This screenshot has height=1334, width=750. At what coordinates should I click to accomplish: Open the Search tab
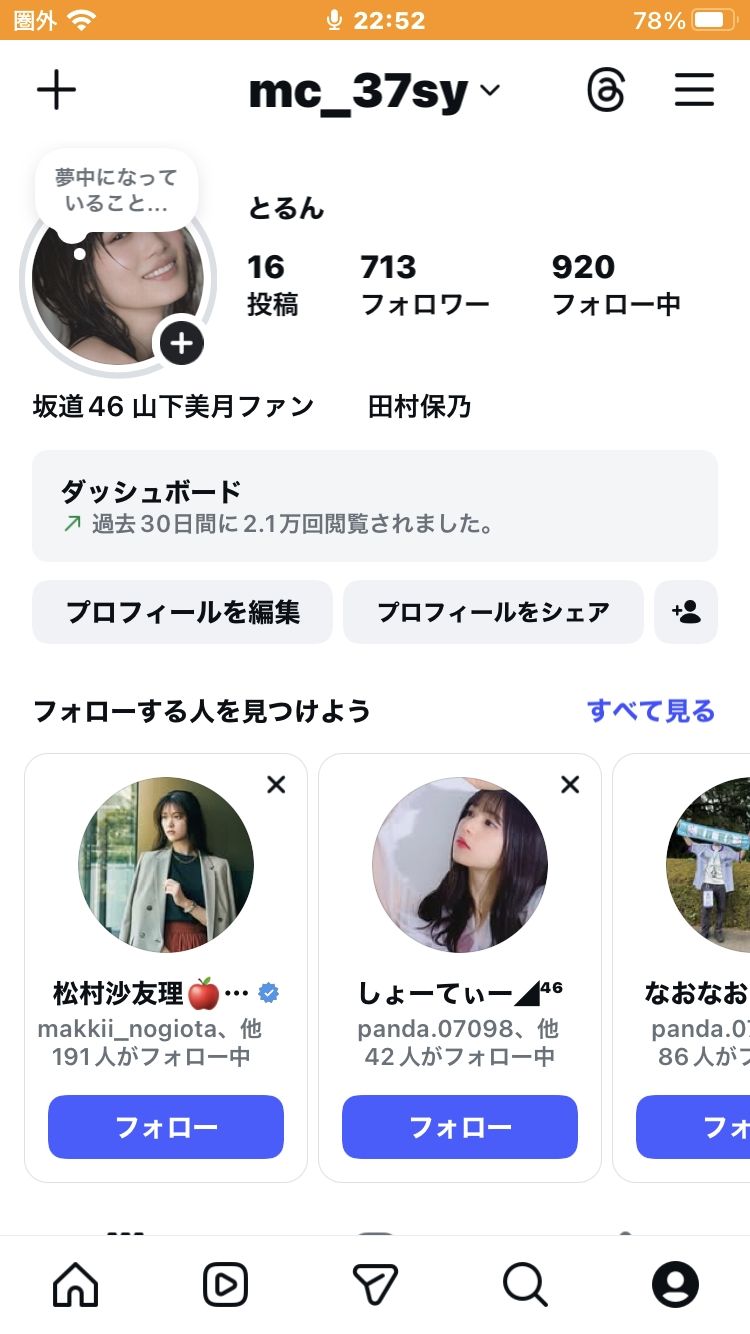pyautogui.click(x=525, y=1284)
